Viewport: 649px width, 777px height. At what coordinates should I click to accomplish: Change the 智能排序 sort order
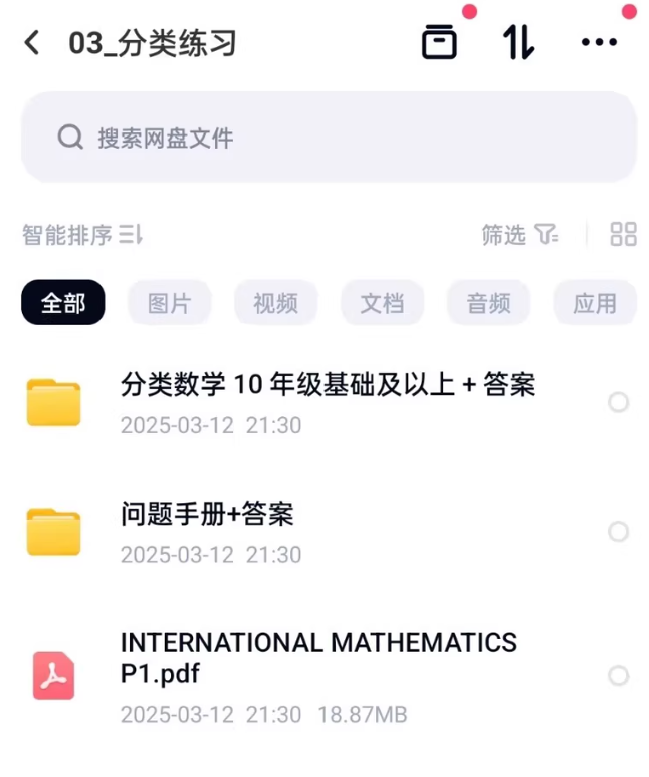(x=82, y=235)
